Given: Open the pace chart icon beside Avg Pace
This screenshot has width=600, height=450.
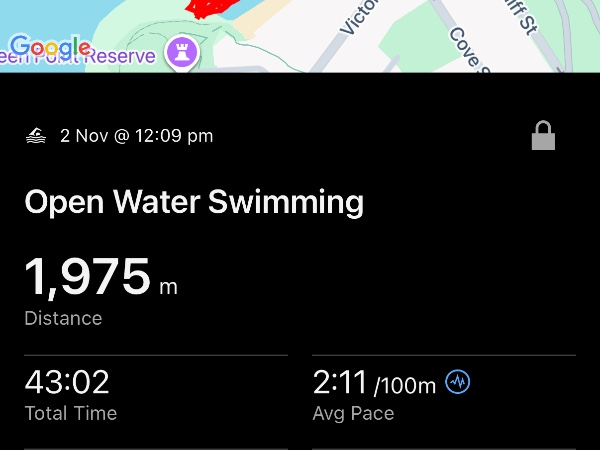Looking at the screenshot, I should coord(458,382).
